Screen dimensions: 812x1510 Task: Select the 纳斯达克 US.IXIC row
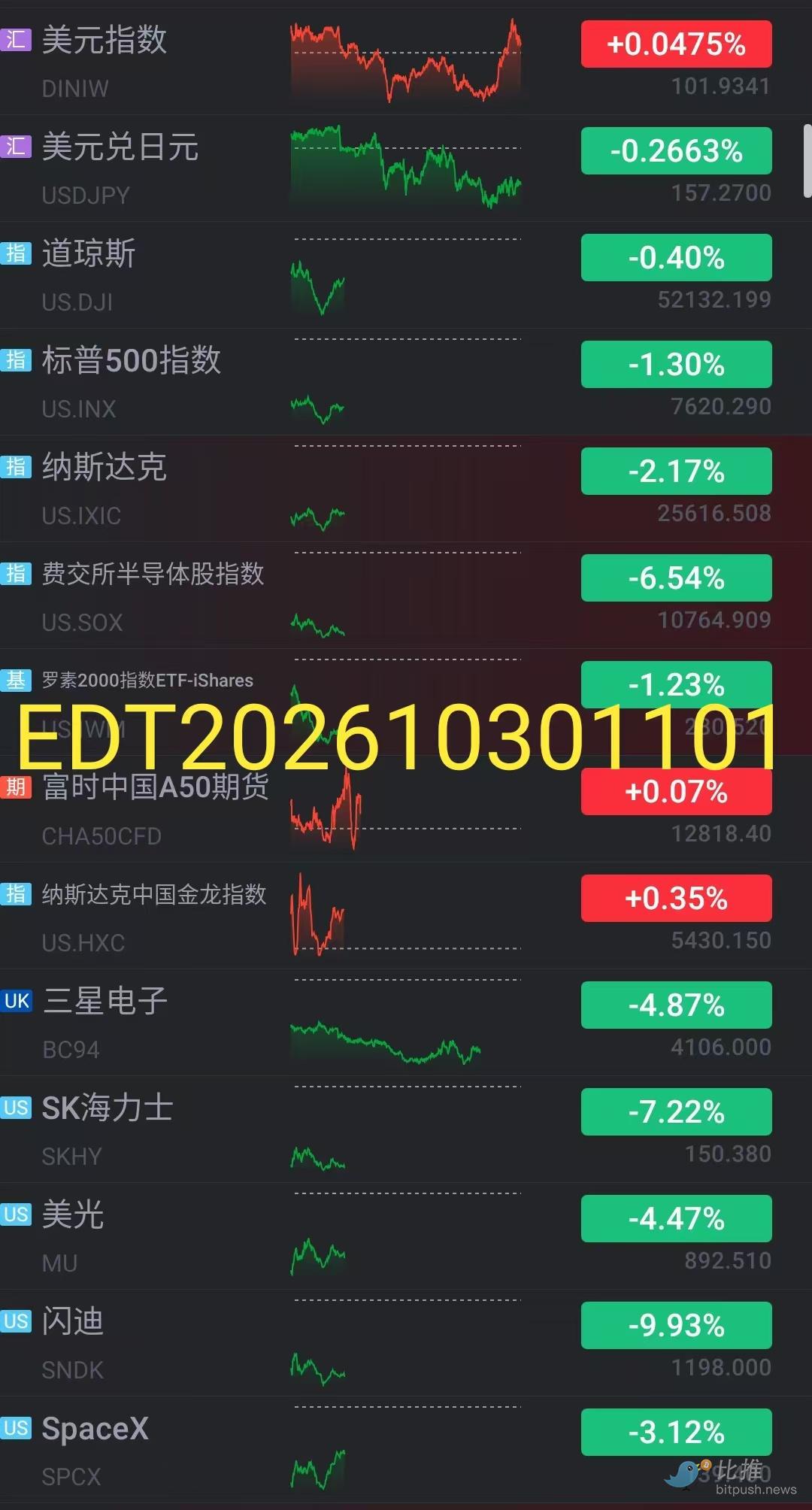pyautogui.click(x=406, y=489)
